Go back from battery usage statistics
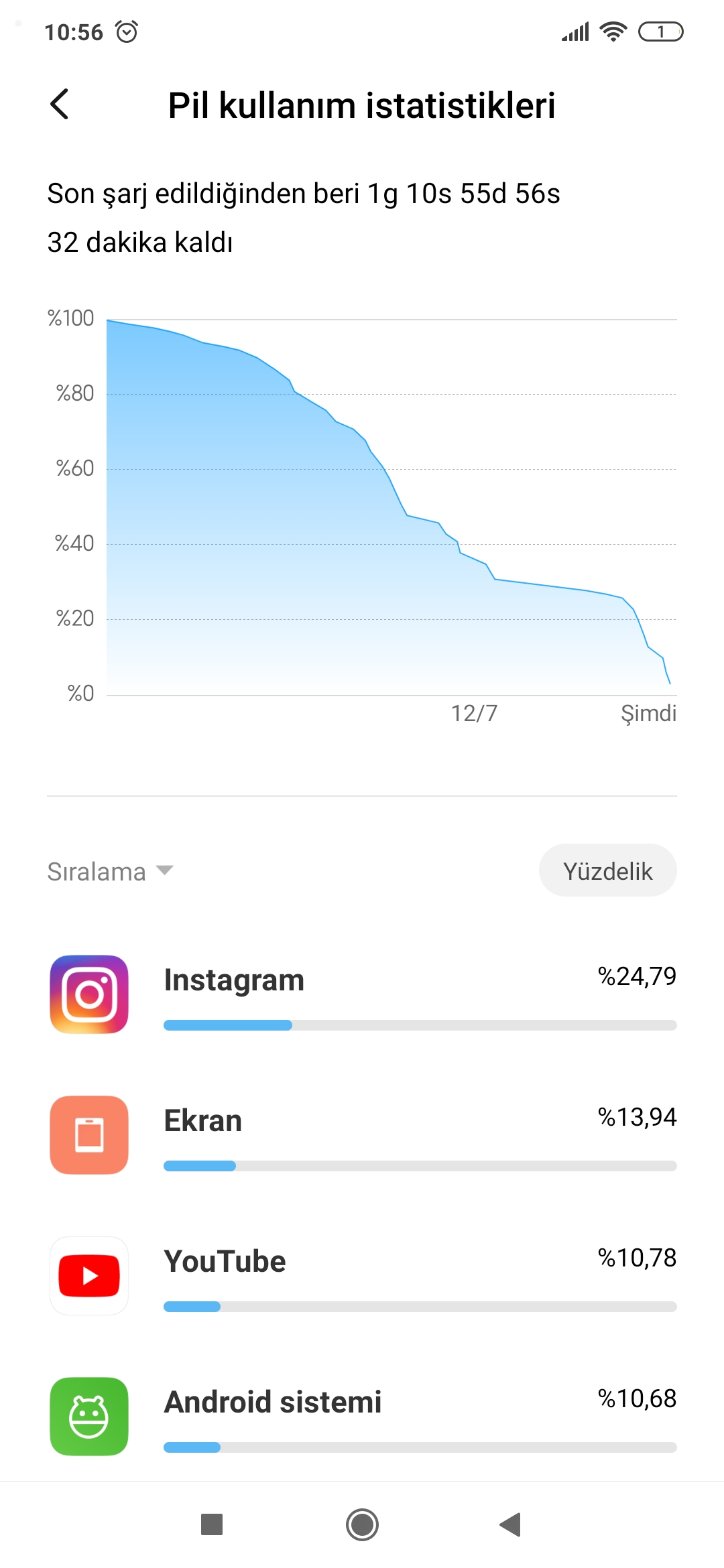The width and height of the screenshot is (724, 1568). (x=60, y=105)
